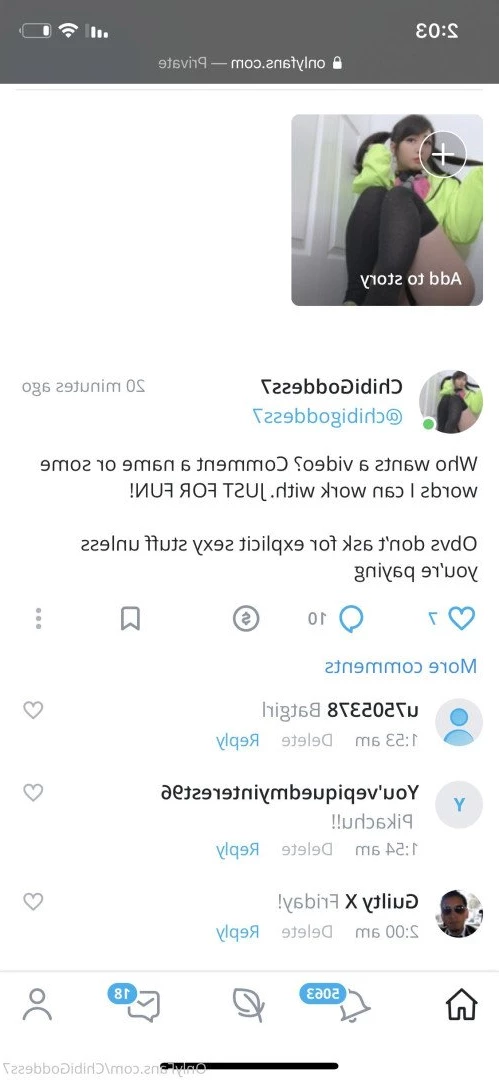Expand More comments
The height and width of the screenshot is (1080, 499).
tap(400, 666)
